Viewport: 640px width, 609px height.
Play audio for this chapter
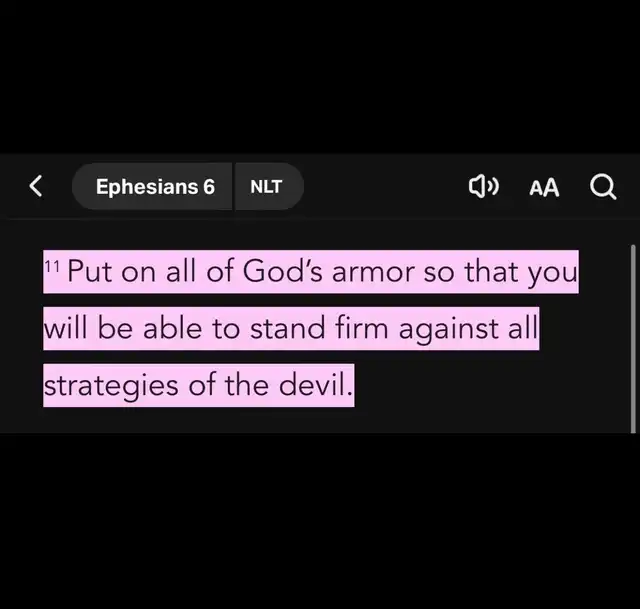484,187
